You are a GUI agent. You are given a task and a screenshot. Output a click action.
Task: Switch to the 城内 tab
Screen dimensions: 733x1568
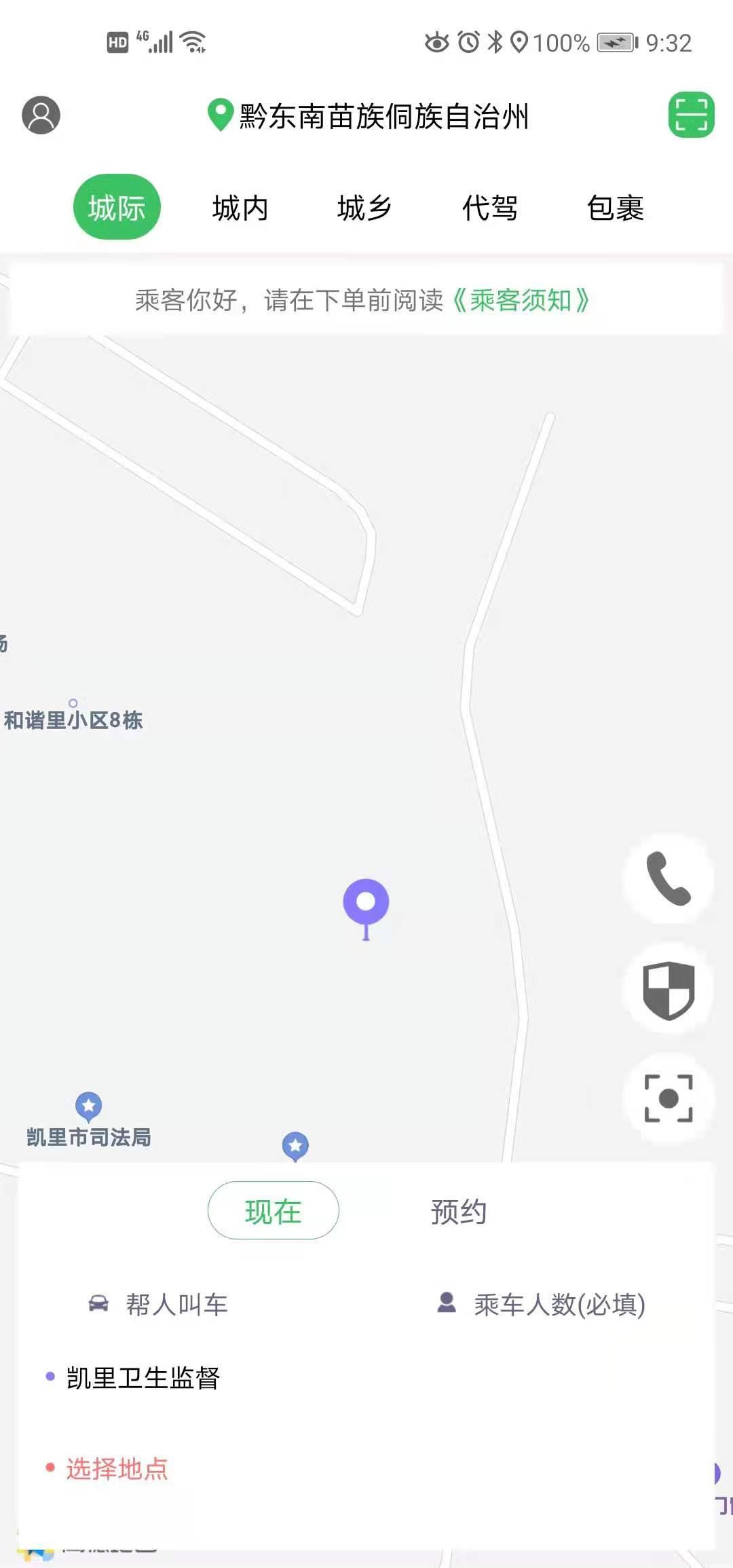241,207
